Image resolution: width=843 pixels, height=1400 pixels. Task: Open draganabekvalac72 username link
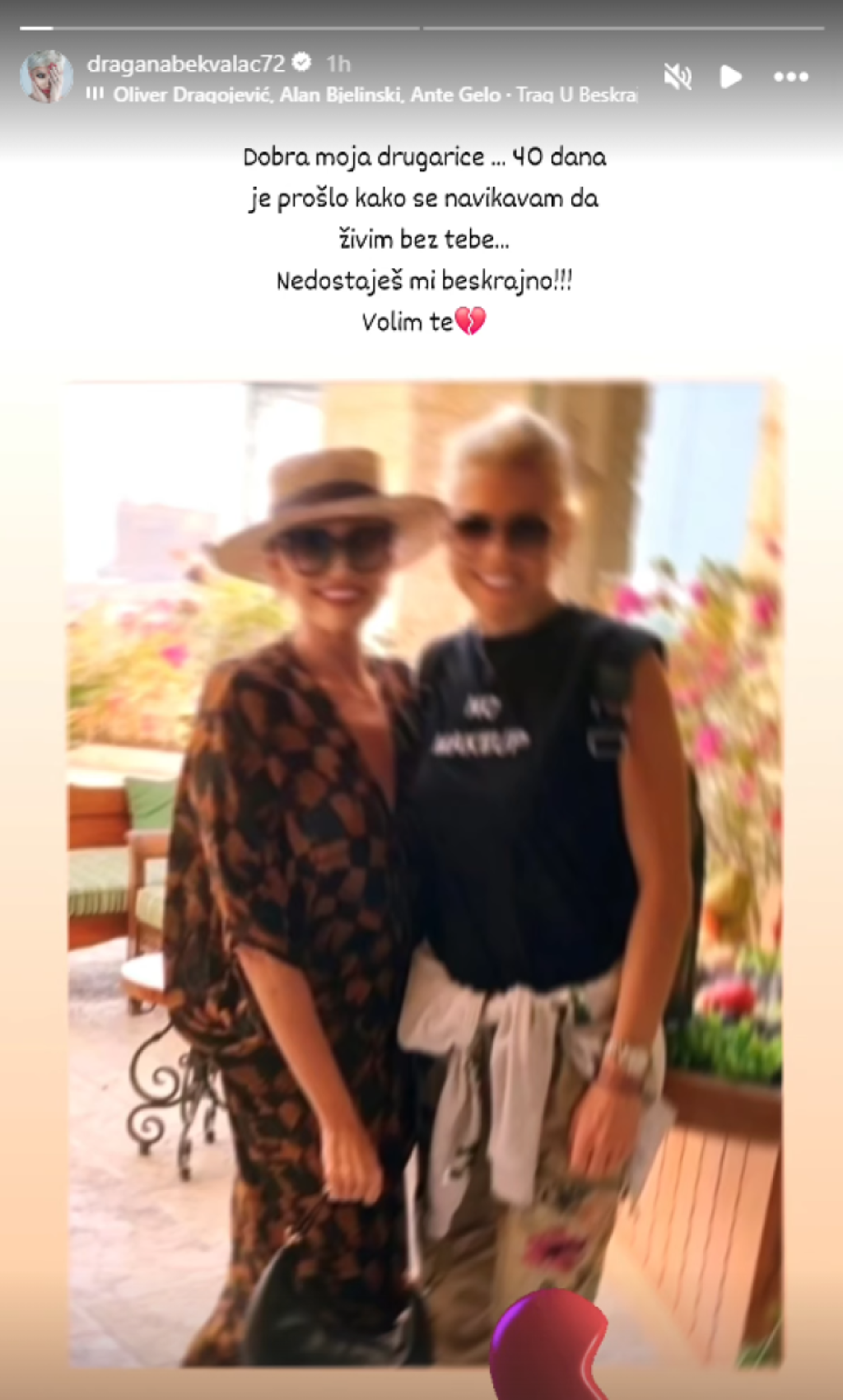(x=186, y=63)
